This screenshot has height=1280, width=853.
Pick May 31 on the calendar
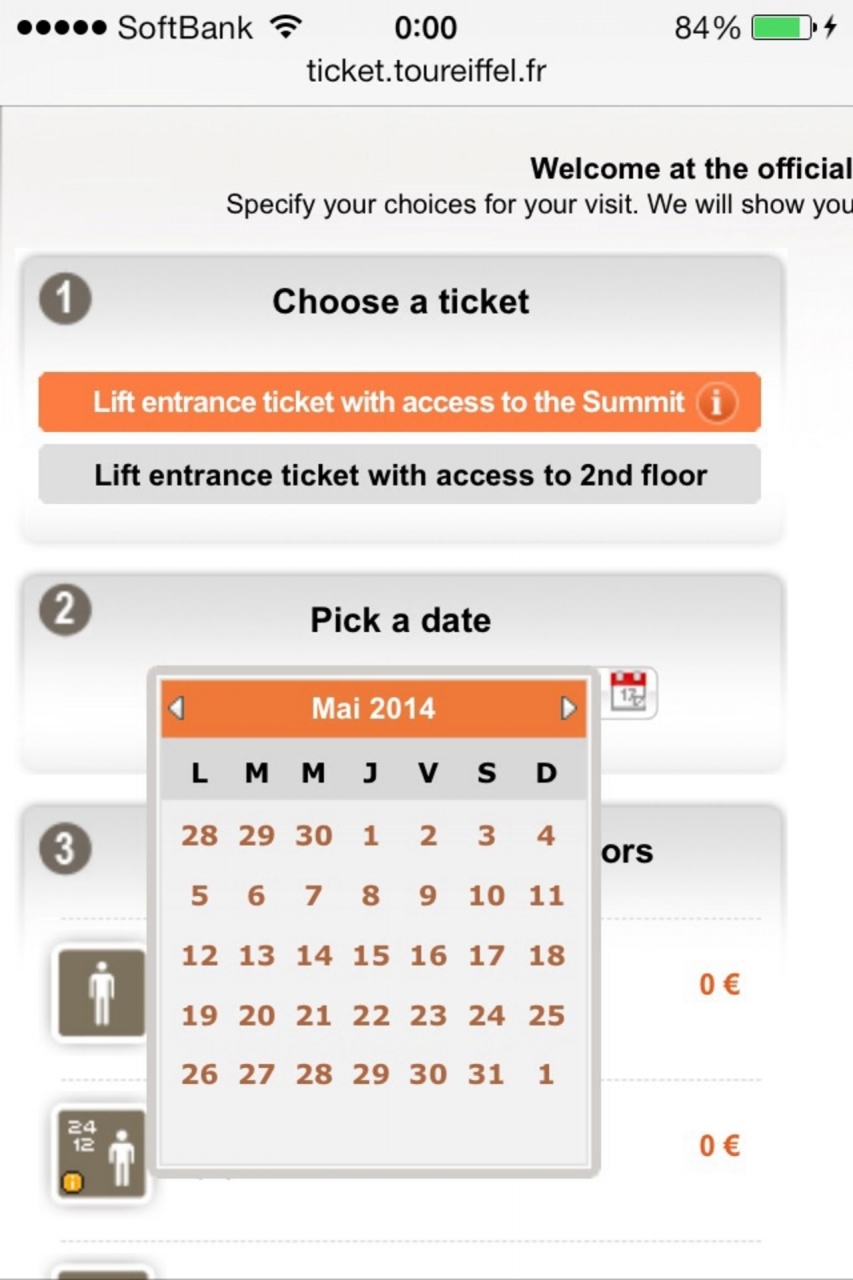487,1075
